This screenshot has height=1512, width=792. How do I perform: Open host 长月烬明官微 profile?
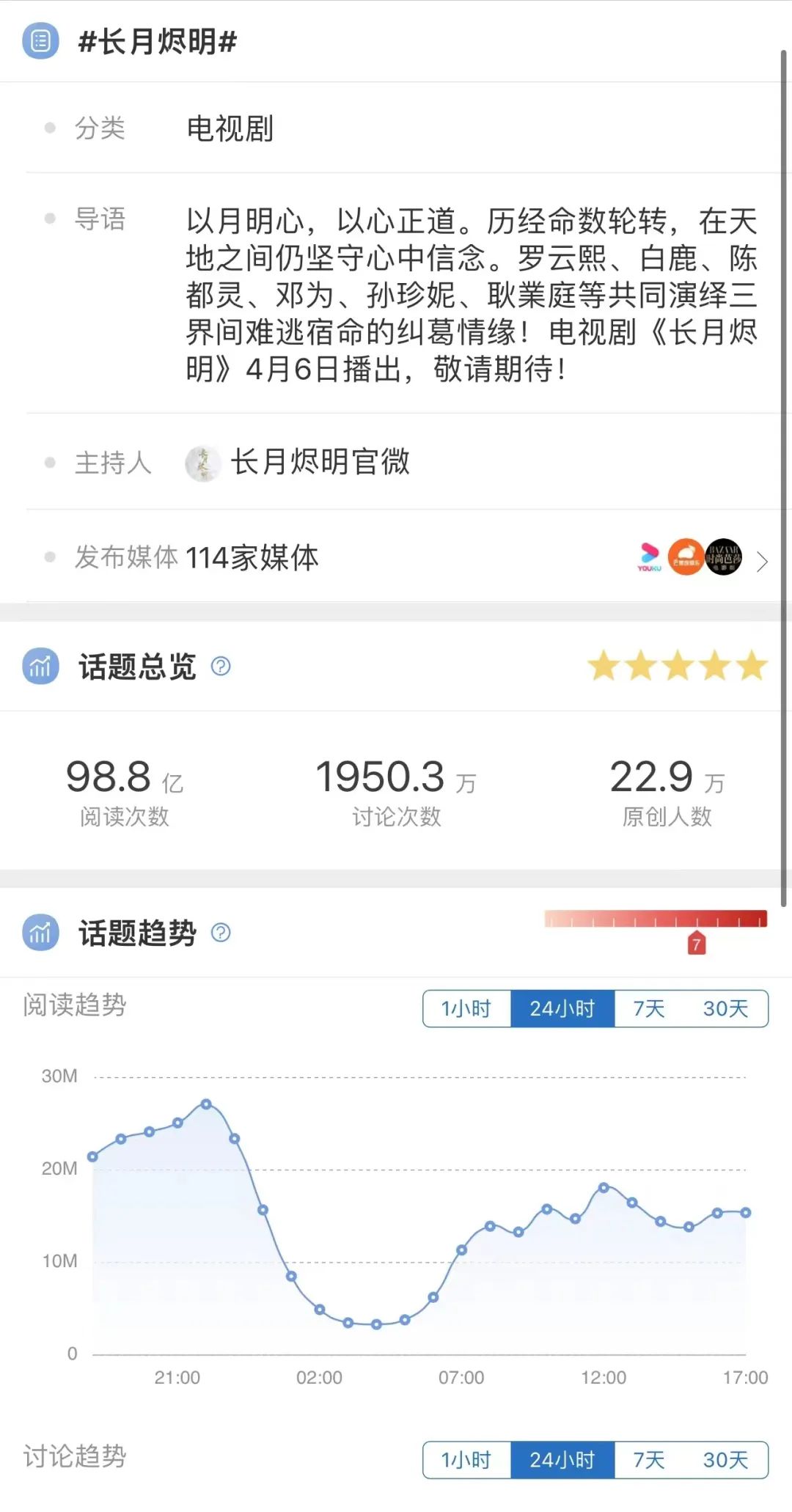point(320,463)
